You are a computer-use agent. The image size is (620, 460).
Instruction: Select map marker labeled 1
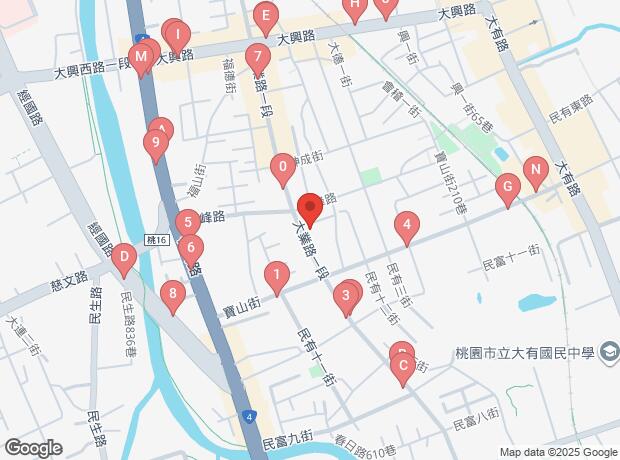pos(276,273)
